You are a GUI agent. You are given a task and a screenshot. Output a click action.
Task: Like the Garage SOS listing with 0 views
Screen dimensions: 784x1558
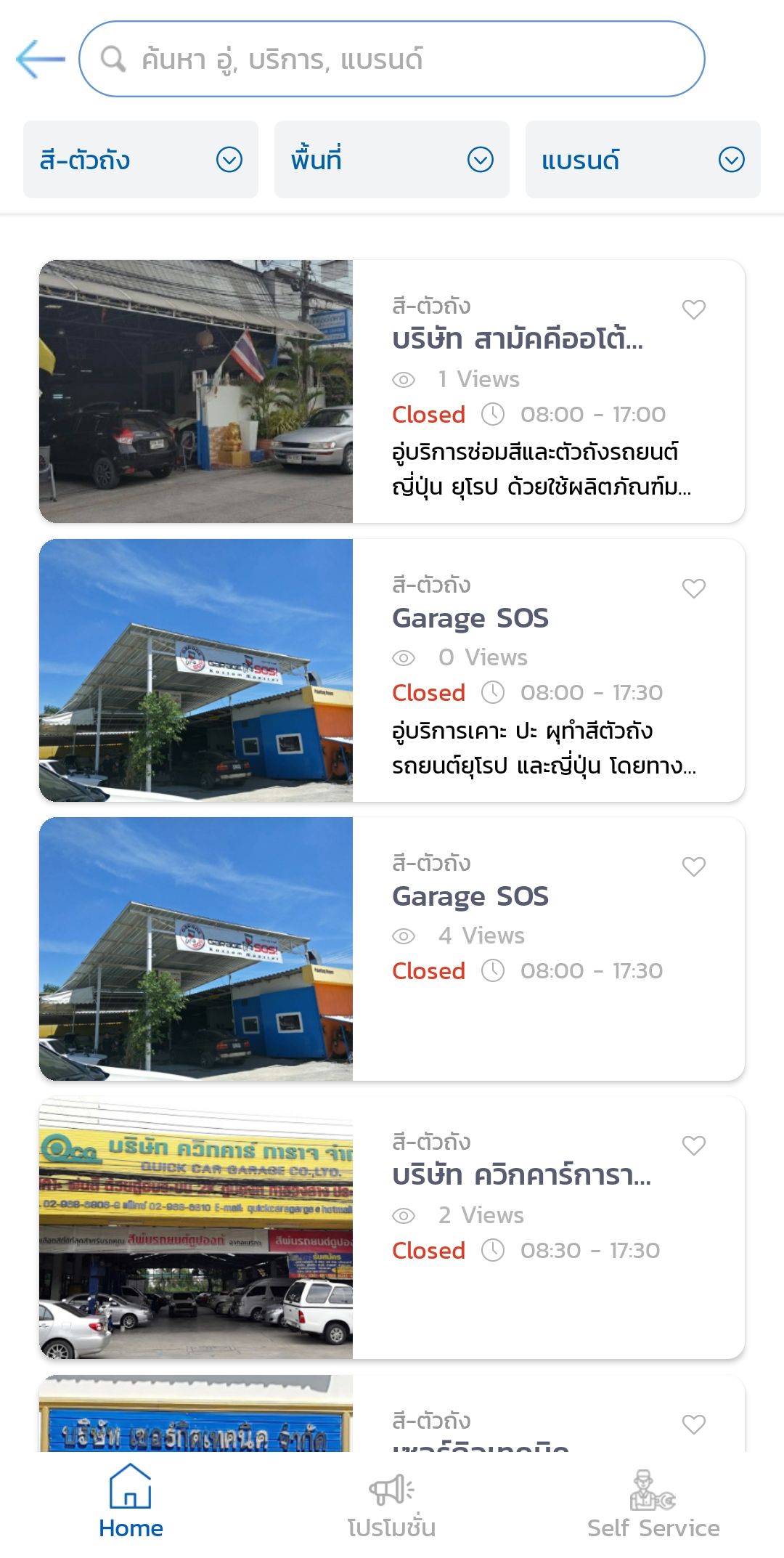click(694, 588)
